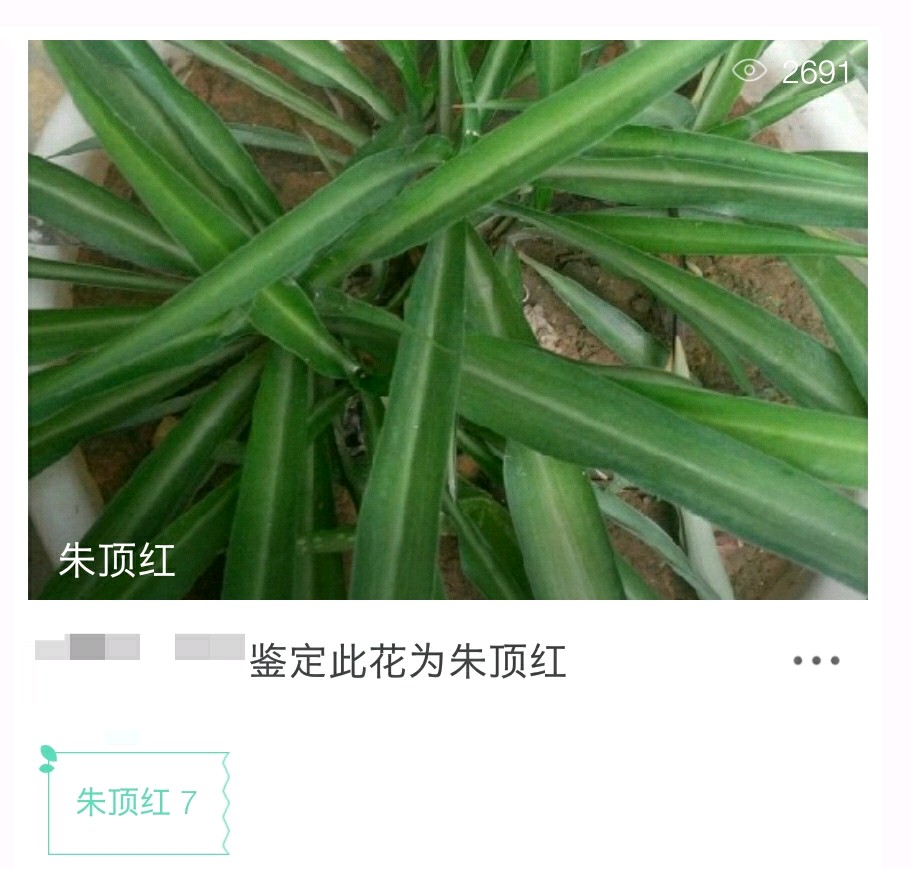The height and width of the screenshot is (869, 911).
Task: Open the three-dot overflow menu
Action: (x=816, y=661)
